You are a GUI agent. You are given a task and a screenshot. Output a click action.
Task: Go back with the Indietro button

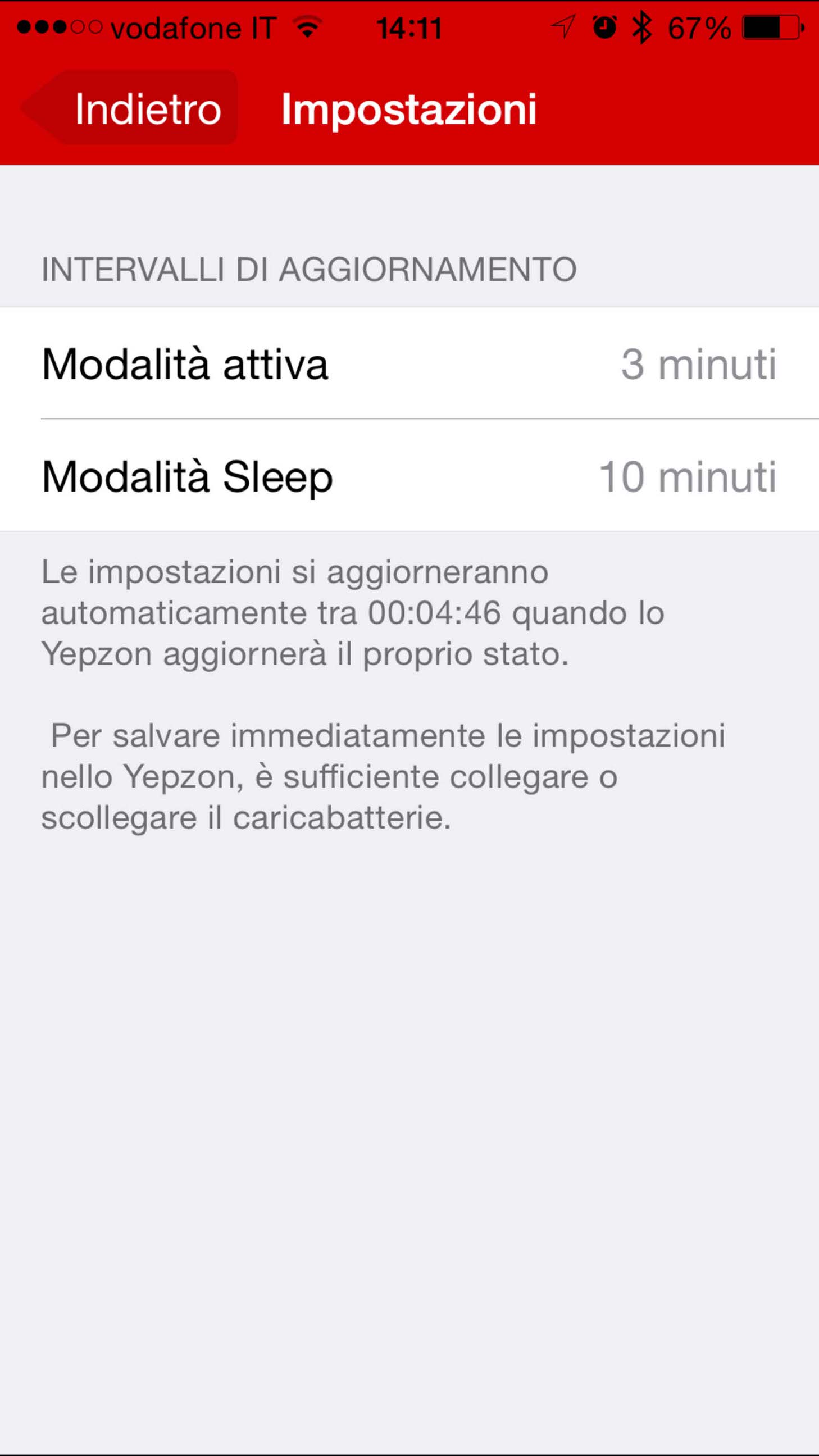[x=131, y=108]
